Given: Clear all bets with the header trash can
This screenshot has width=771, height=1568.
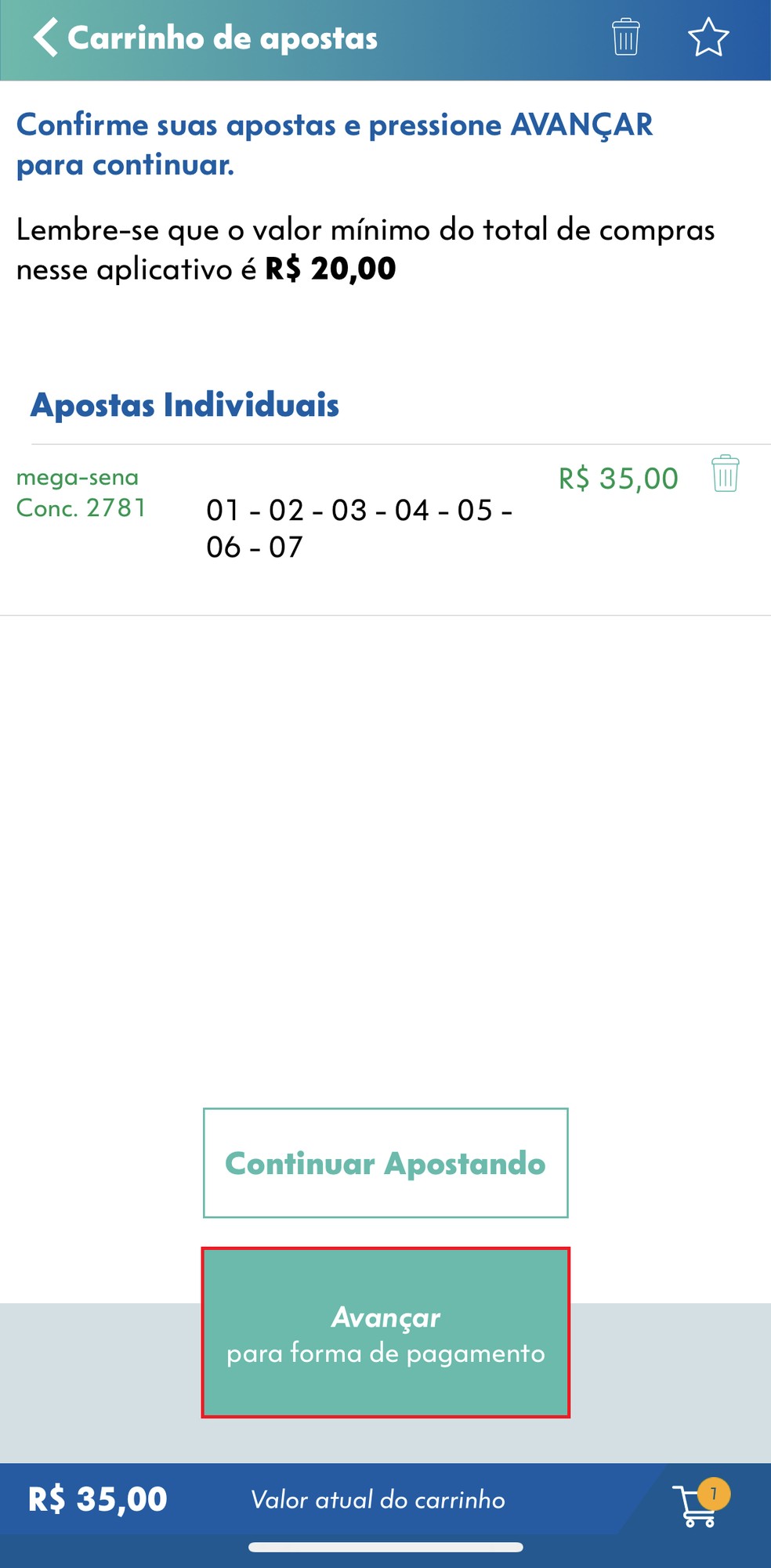Looking at the screenshot, I should click(x=624, y=38).
